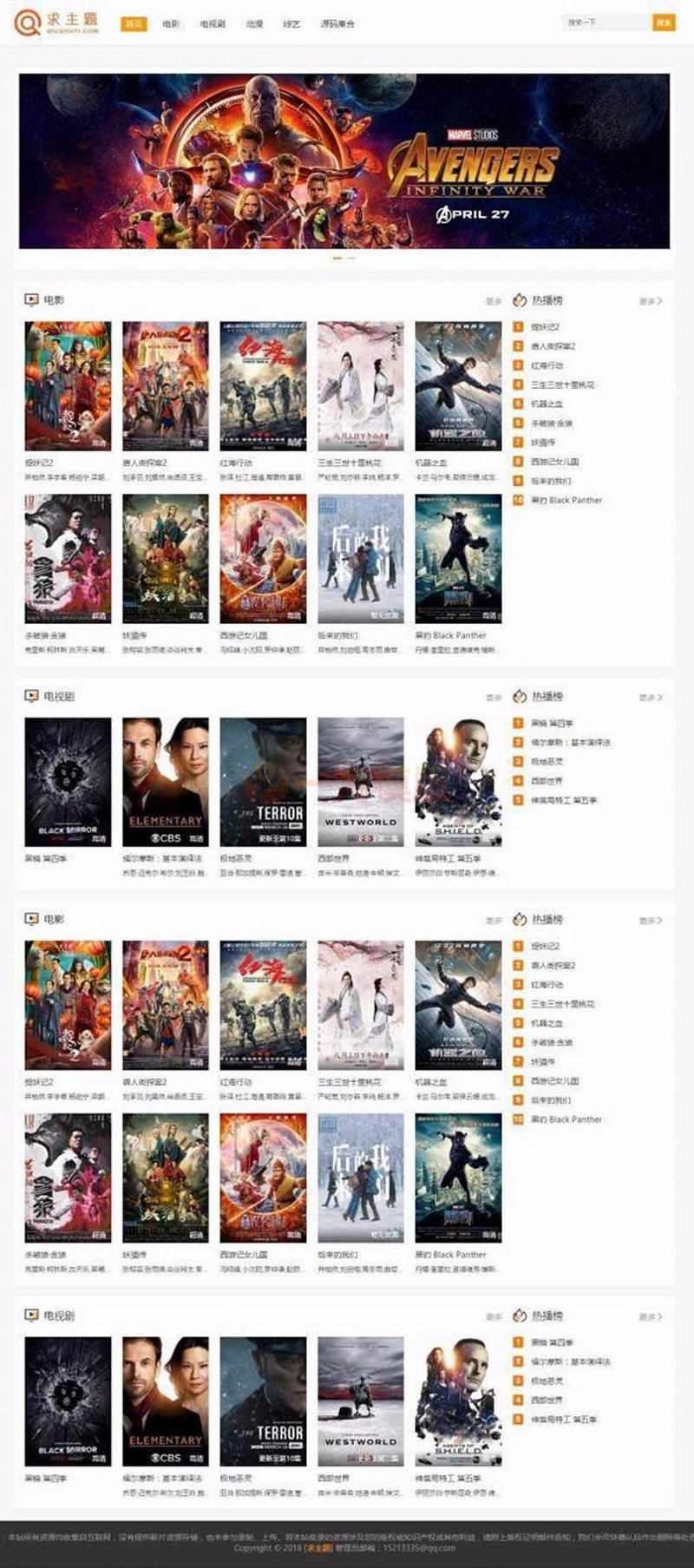Click the orange 搜索 search button
694x1568 pixels.
[x=665, y=23]
